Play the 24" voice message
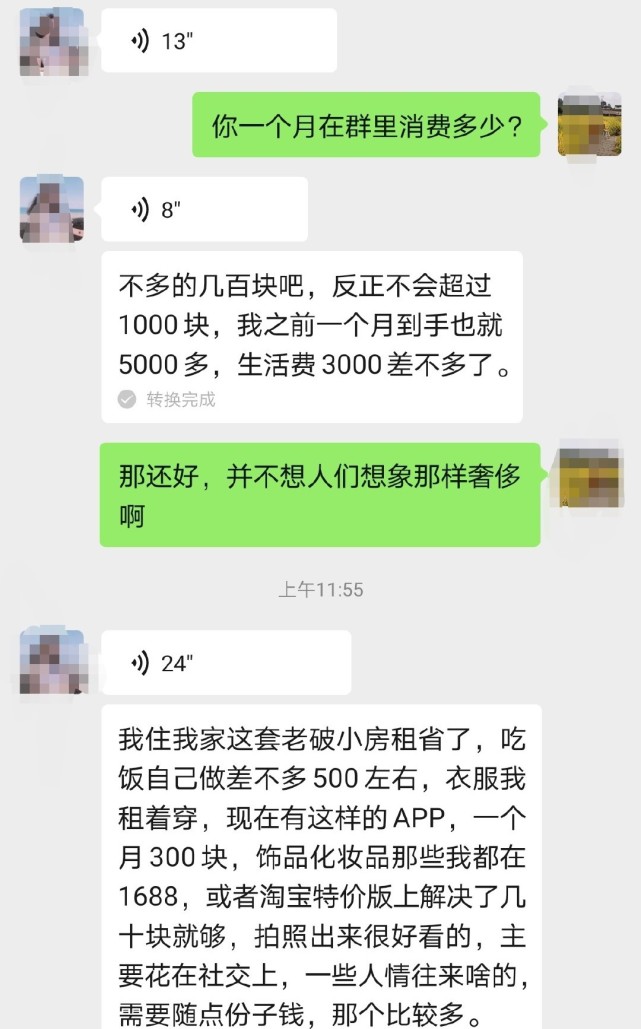Viewport: 641px width, 1029px height. [x=225, y=662]
